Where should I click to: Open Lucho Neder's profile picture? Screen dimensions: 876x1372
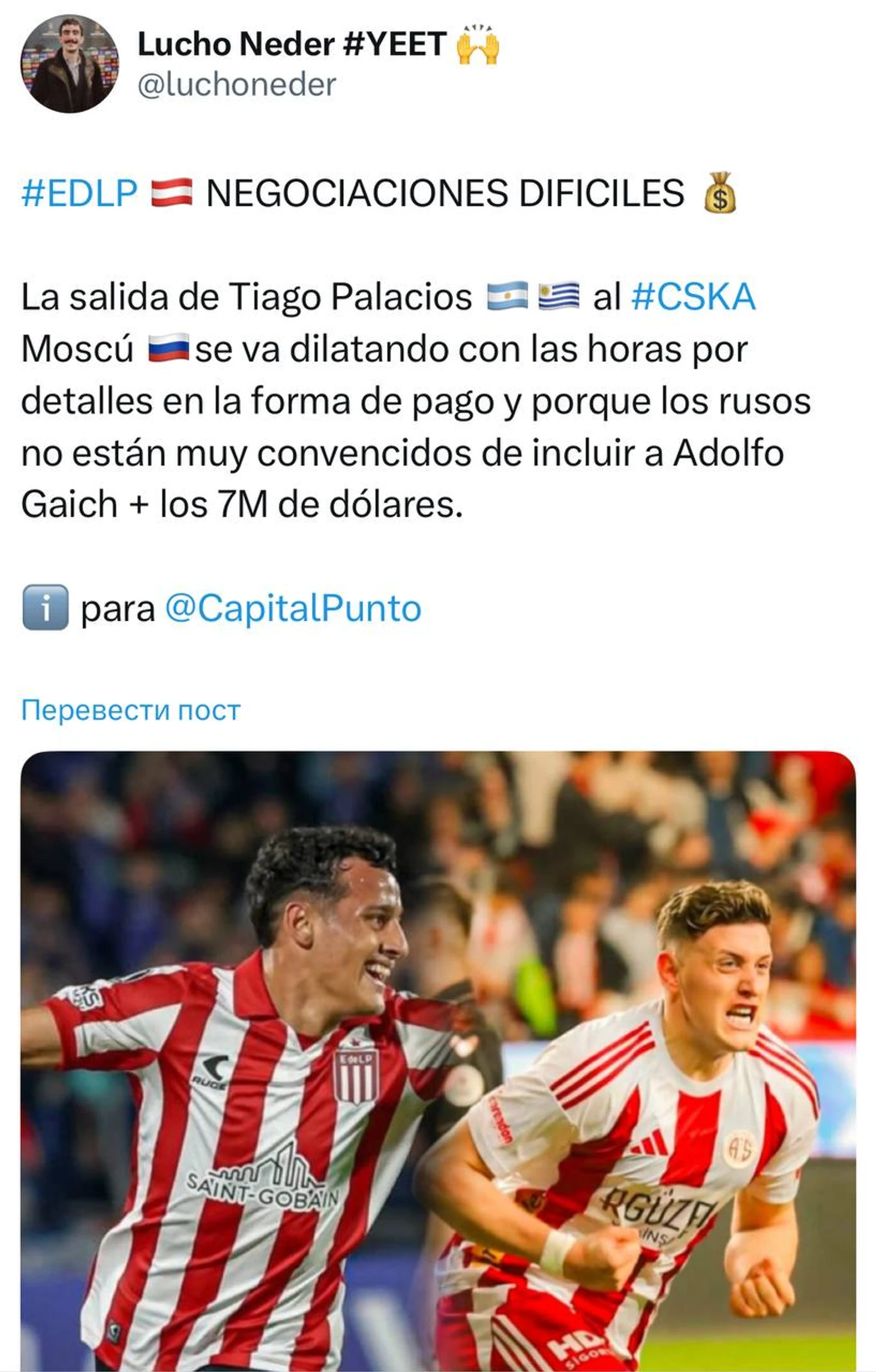[x=70, y=64]
